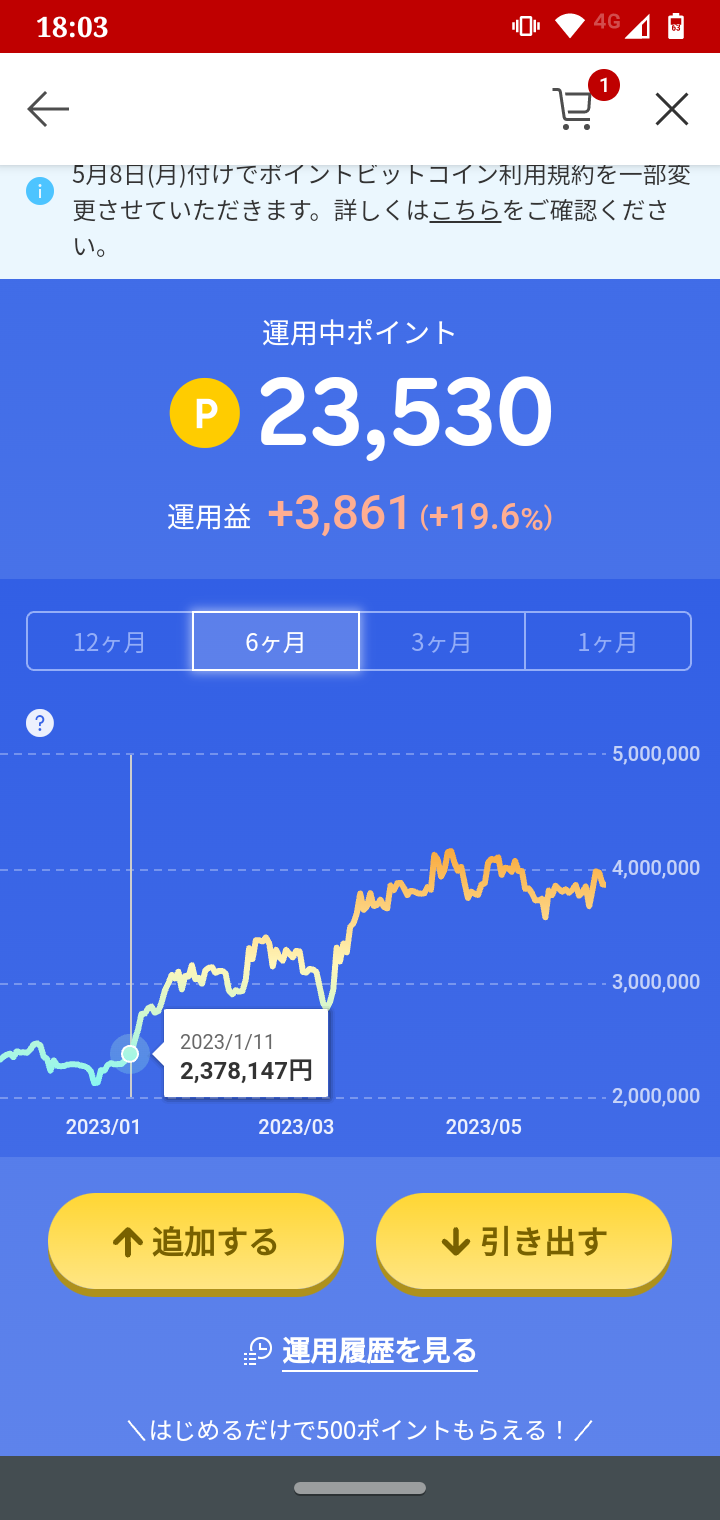The width and height of the screenshot is (720, 1520).
Task: Switch chart to 1ヶ月 range
Action: coord(607,641)
